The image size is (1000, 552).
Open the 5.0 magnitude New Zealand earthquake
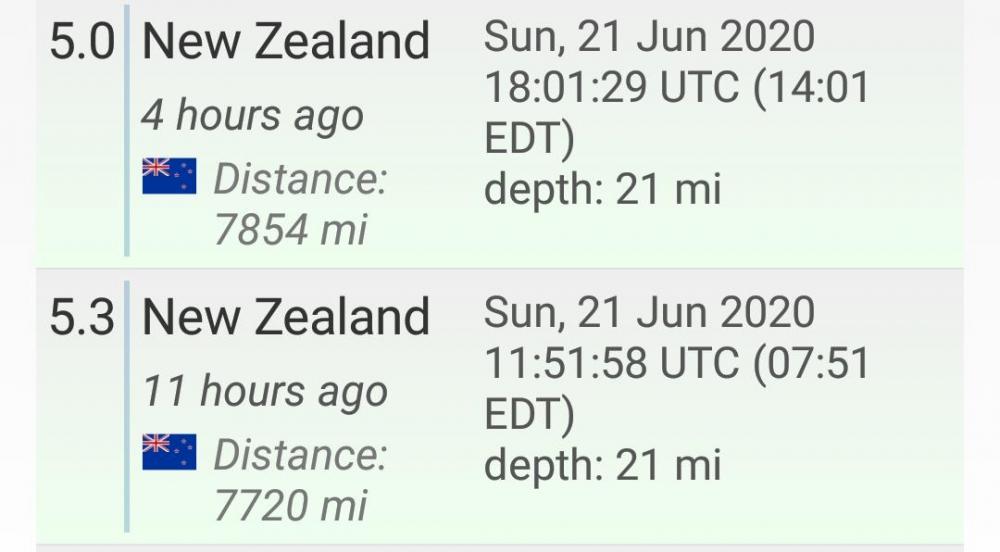[x=286, y=42]
